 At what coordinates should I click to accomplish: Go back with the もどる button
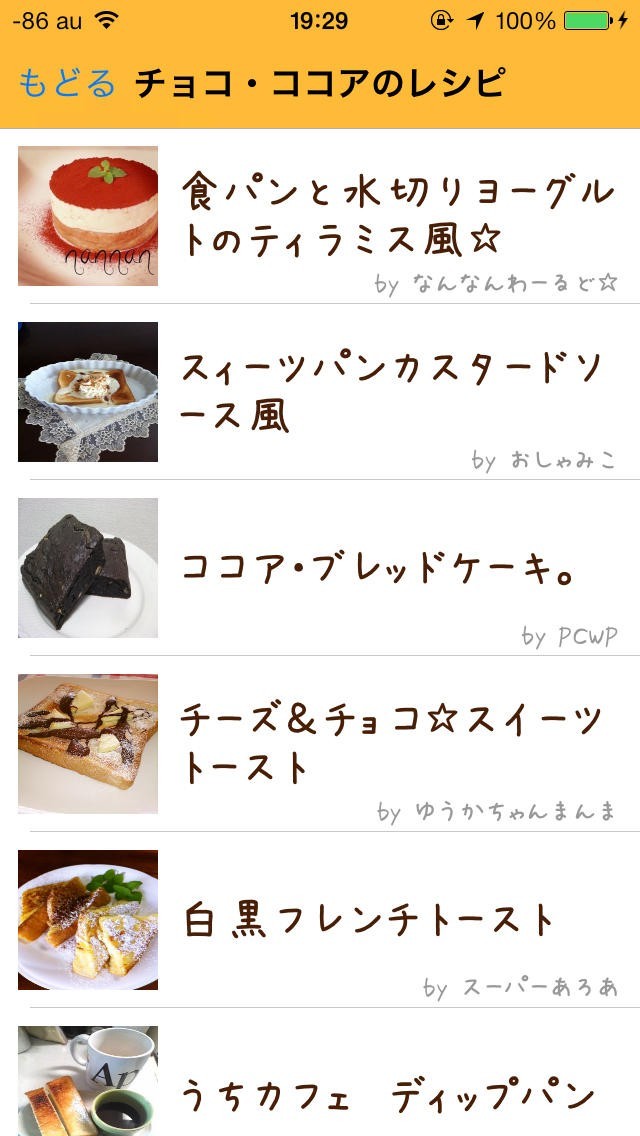point(66,84)
